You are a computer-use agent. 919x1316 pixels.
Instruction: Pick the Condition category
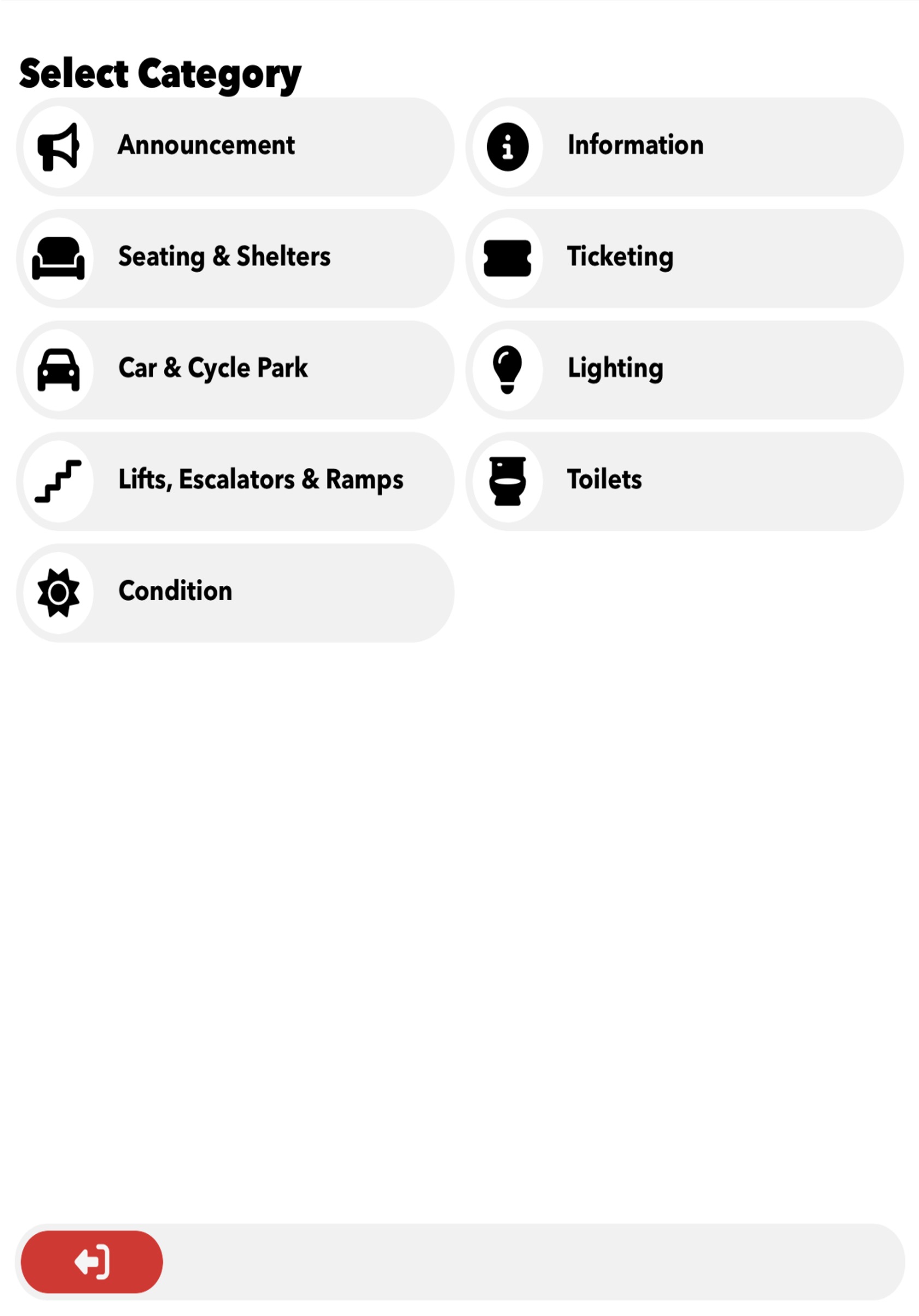(235, 592)
